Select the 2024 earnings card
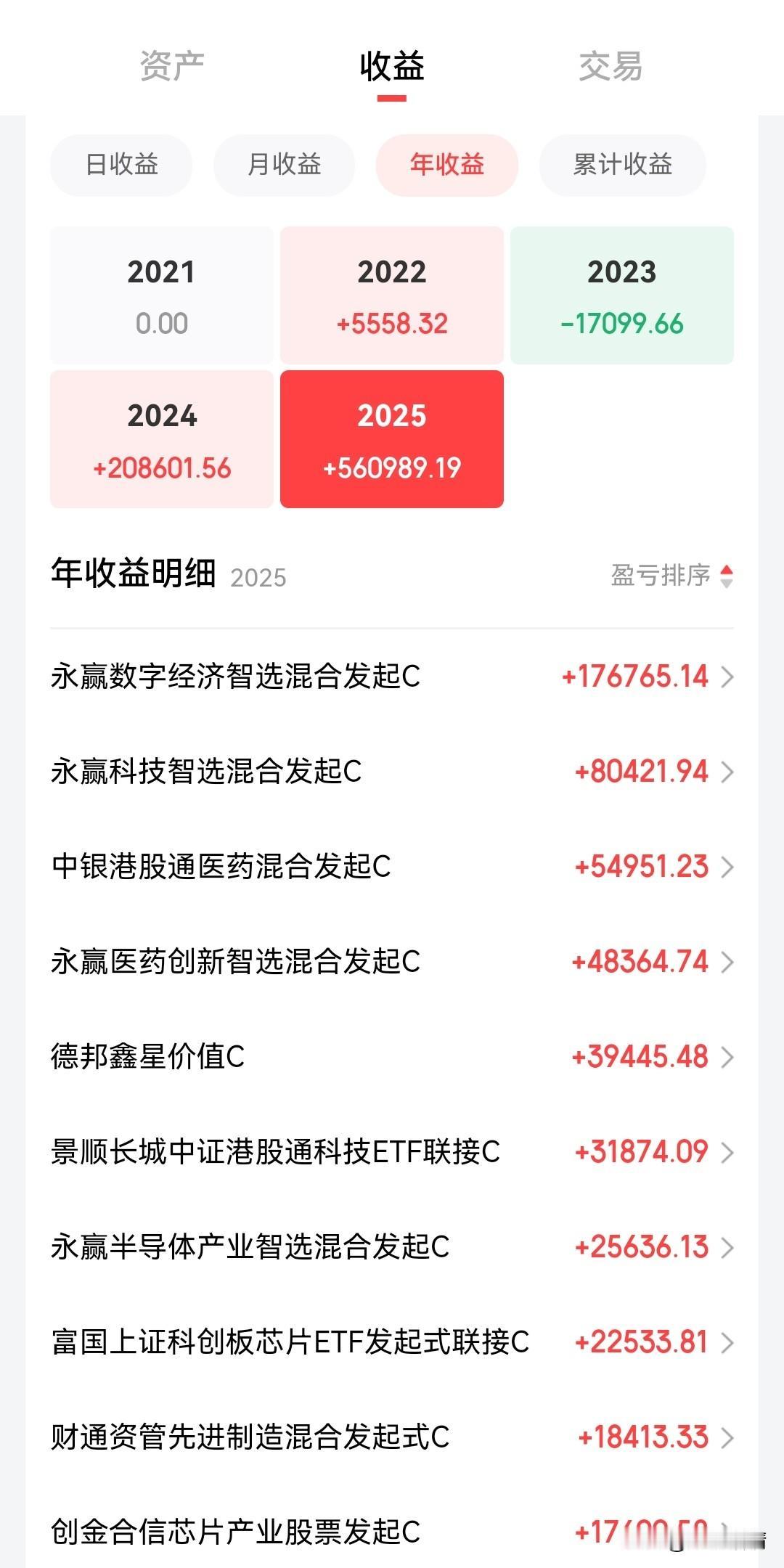 162,437
